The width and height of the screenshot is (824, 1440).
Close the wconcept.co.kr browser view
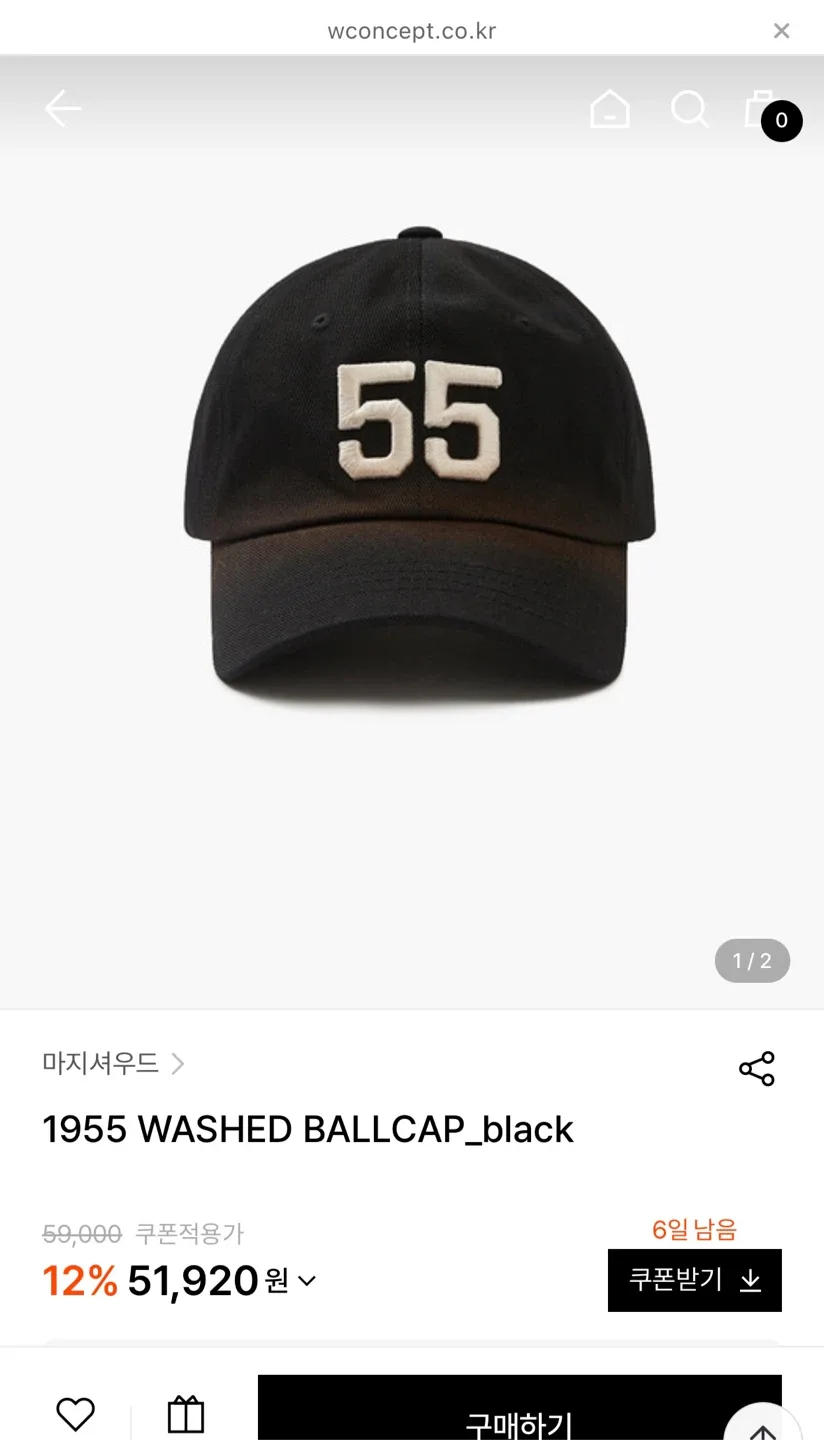(781, 31)
